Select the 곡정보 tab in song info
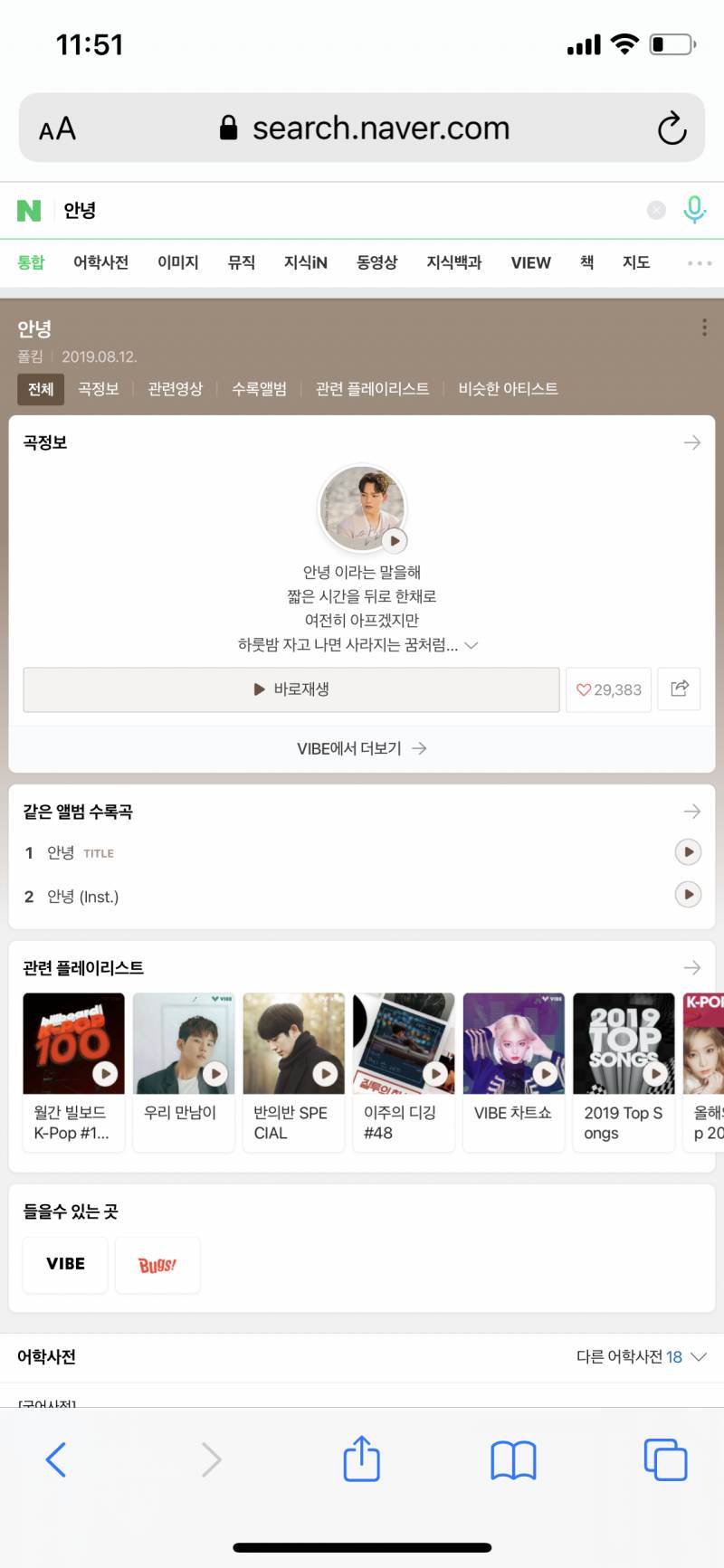Screen dimensions: 724x1568 pyautogui.click(x=99, y=388)
